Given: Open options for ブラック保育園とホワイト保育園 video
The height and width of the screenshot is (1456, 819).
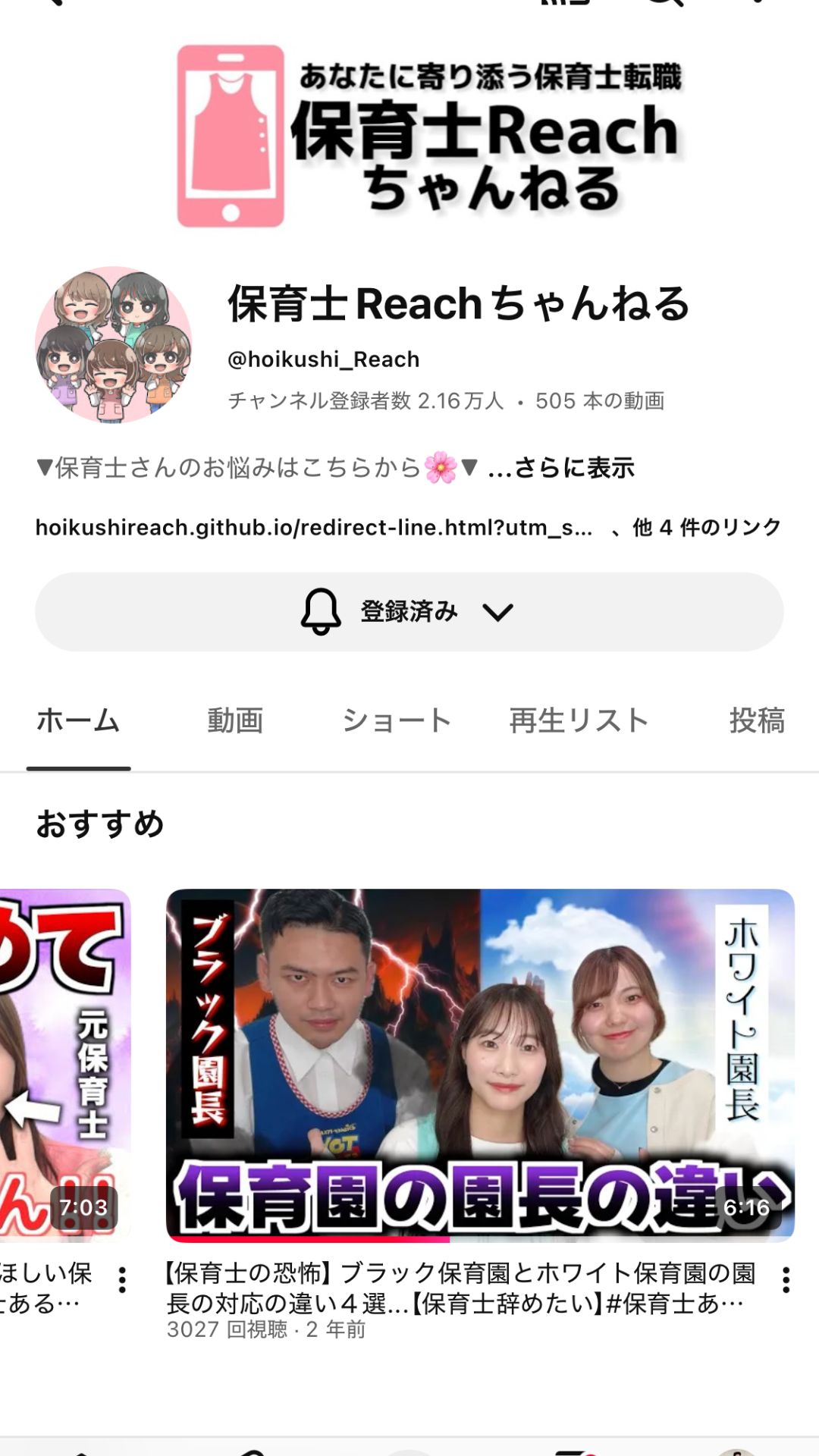Looking at the screenshot, I should [786, 1280].
